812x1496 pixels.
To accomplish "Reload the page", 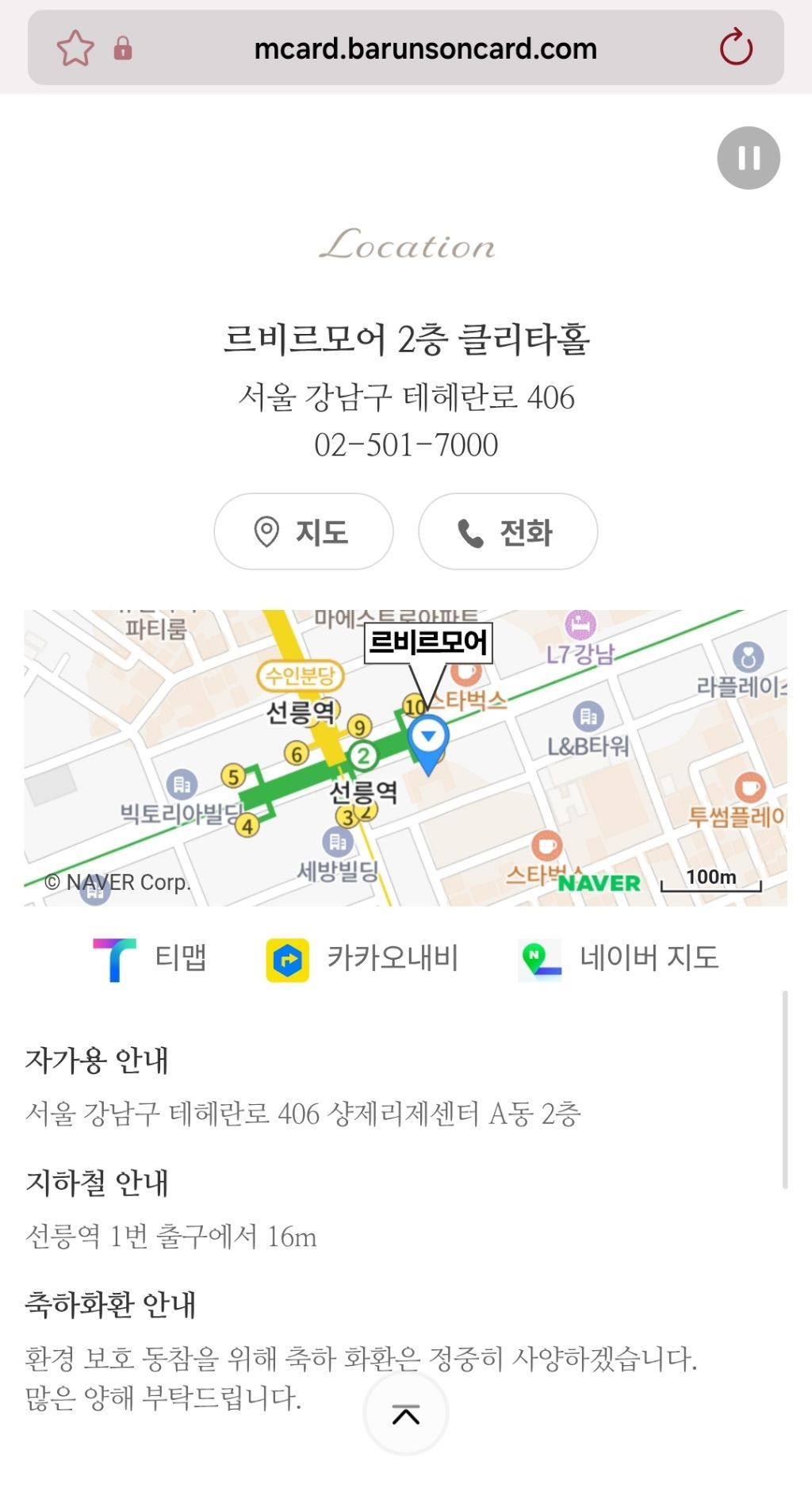I will coord(735,48).
